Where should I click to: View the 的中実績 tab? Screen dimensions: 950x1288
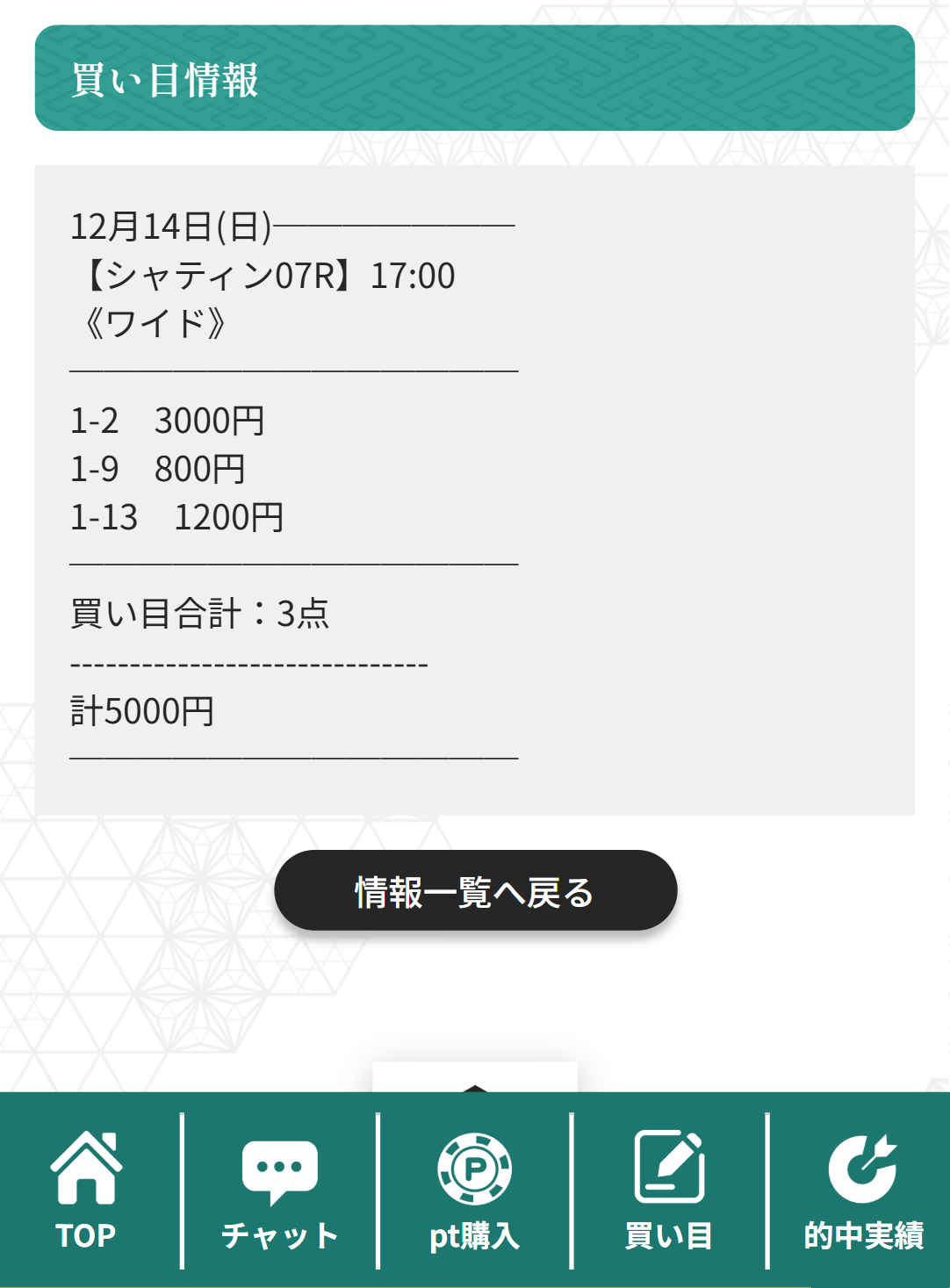pos(862,1190)
